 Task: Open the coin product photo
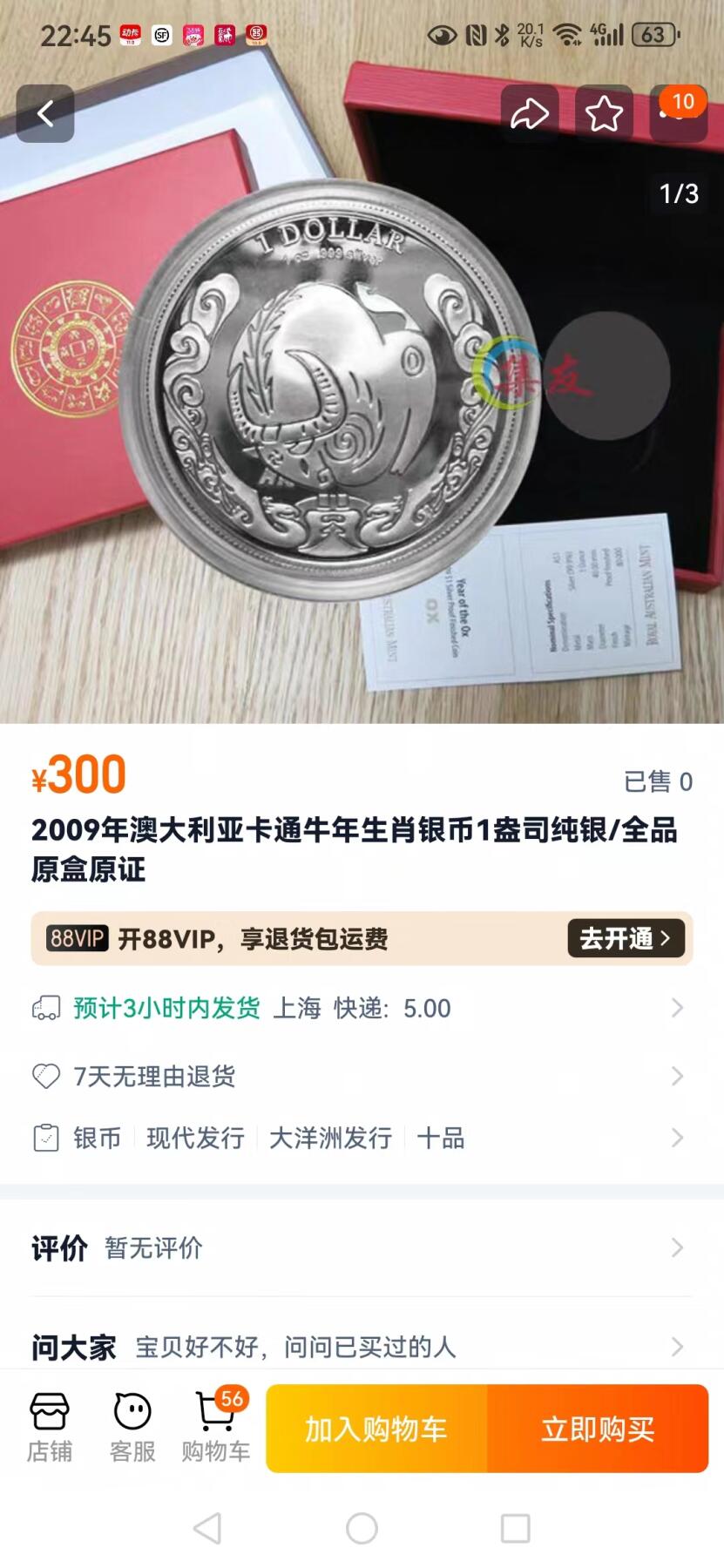331,392
